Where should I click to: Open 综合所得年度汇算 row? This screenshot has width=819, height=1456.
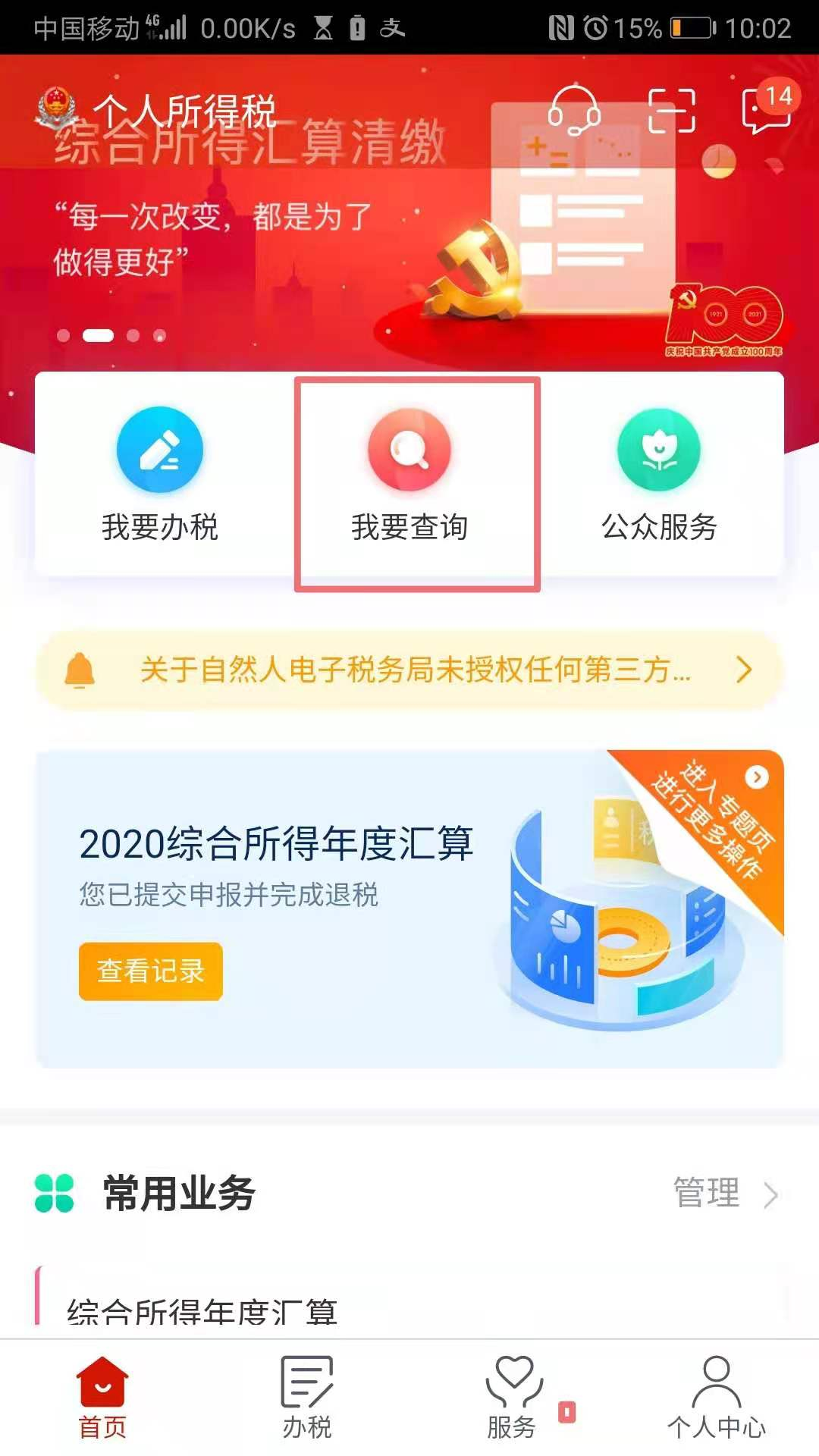click(409, 1303)
